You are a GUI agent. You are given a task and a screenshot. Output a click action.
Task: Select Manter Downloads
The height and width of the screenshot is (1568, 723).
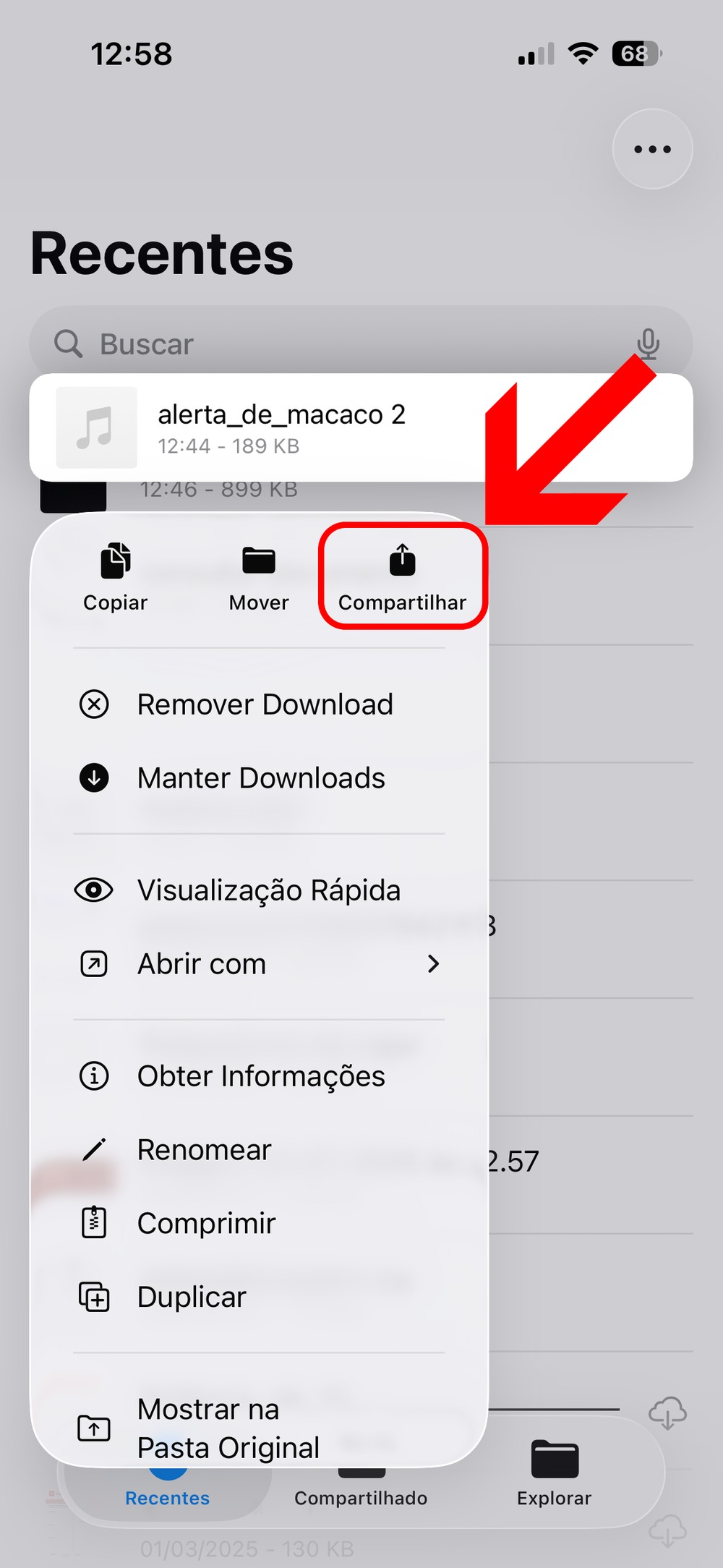pos(260,778)
